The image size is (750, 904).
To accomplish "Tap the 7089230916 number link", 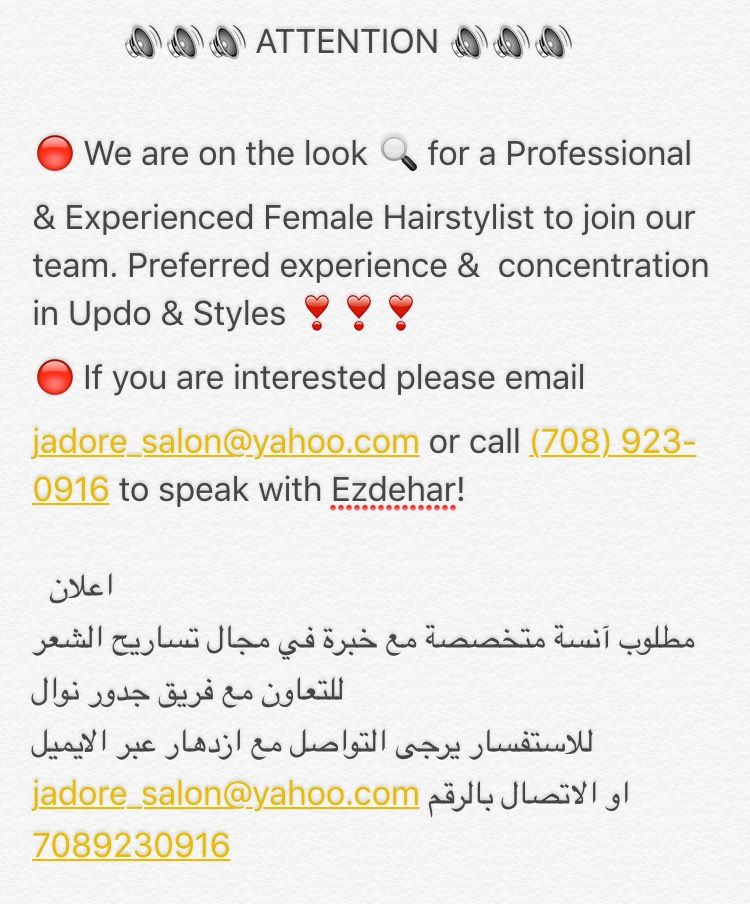I will (x=131, y=846).
